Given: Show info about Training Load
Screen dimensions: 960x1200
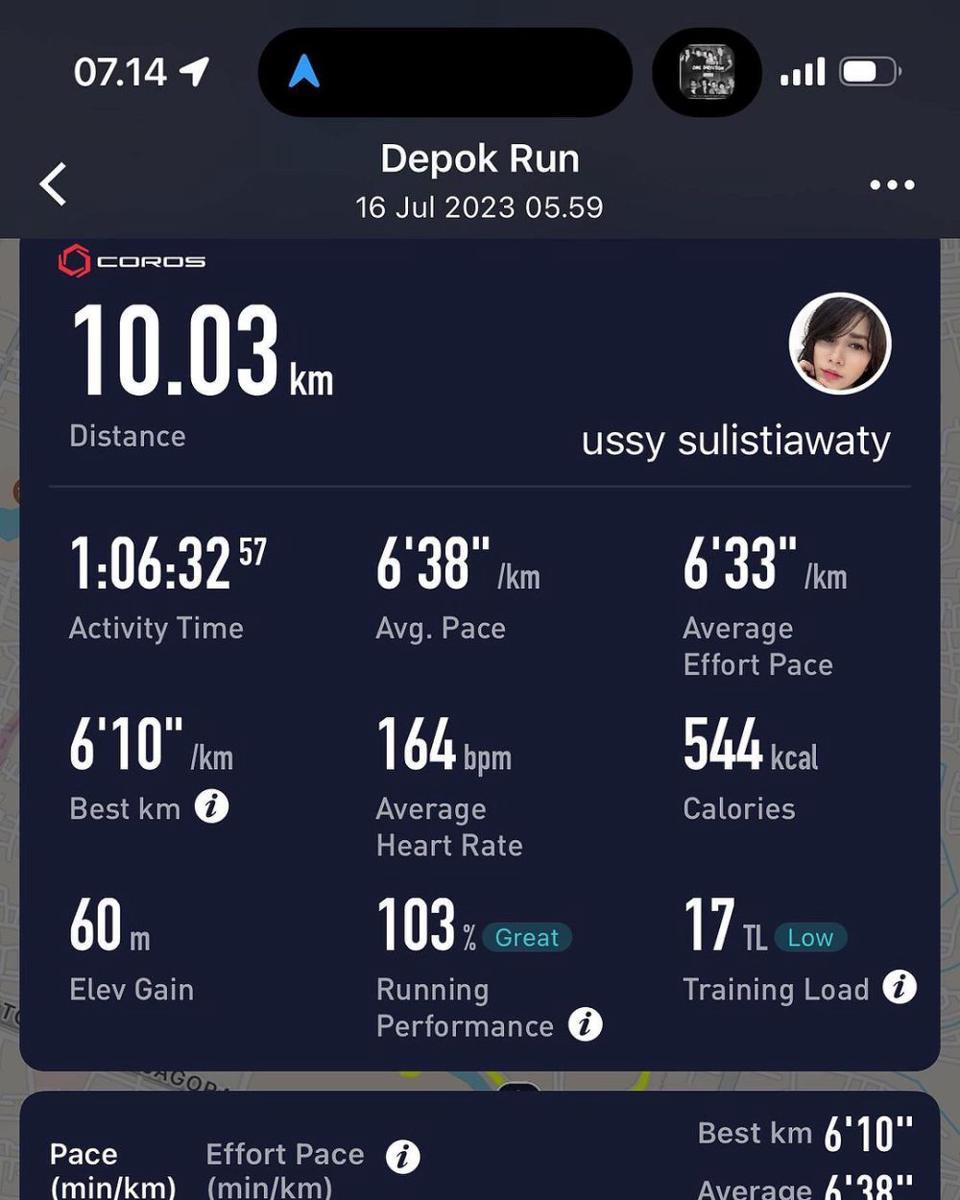Looking at the screenshot, I should tap(899, 988).
